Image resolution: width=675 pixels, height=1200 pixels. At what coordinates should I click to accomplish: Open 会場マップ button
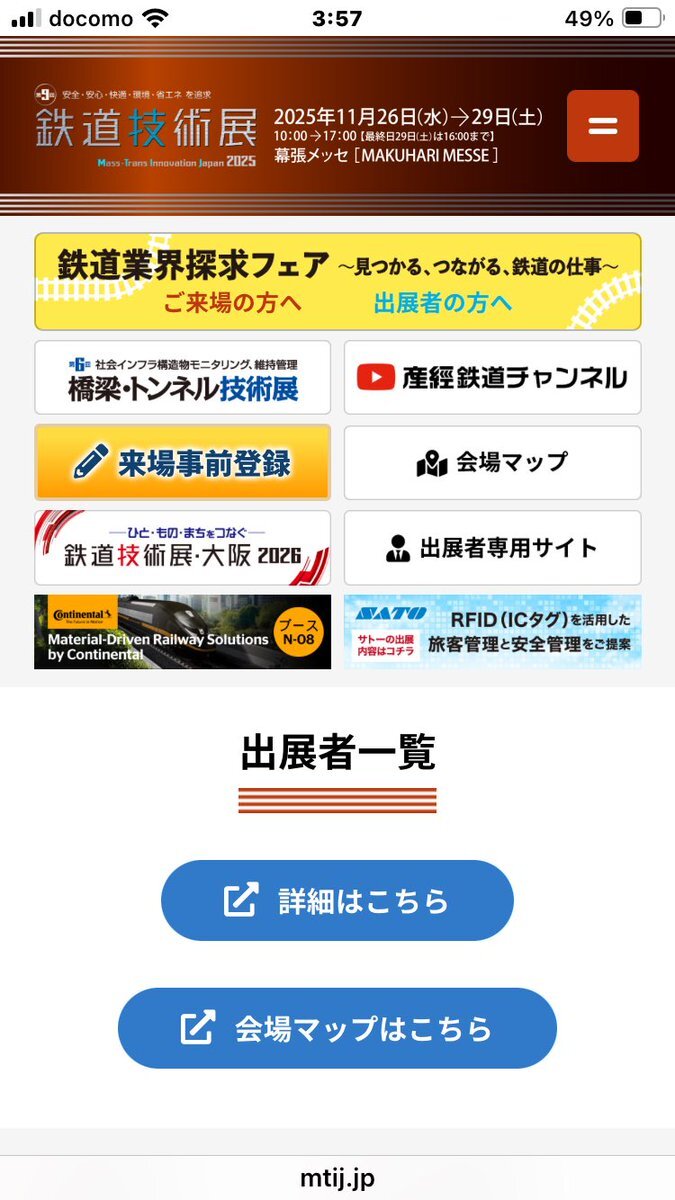pyautogui.click(x=492, y=463)
